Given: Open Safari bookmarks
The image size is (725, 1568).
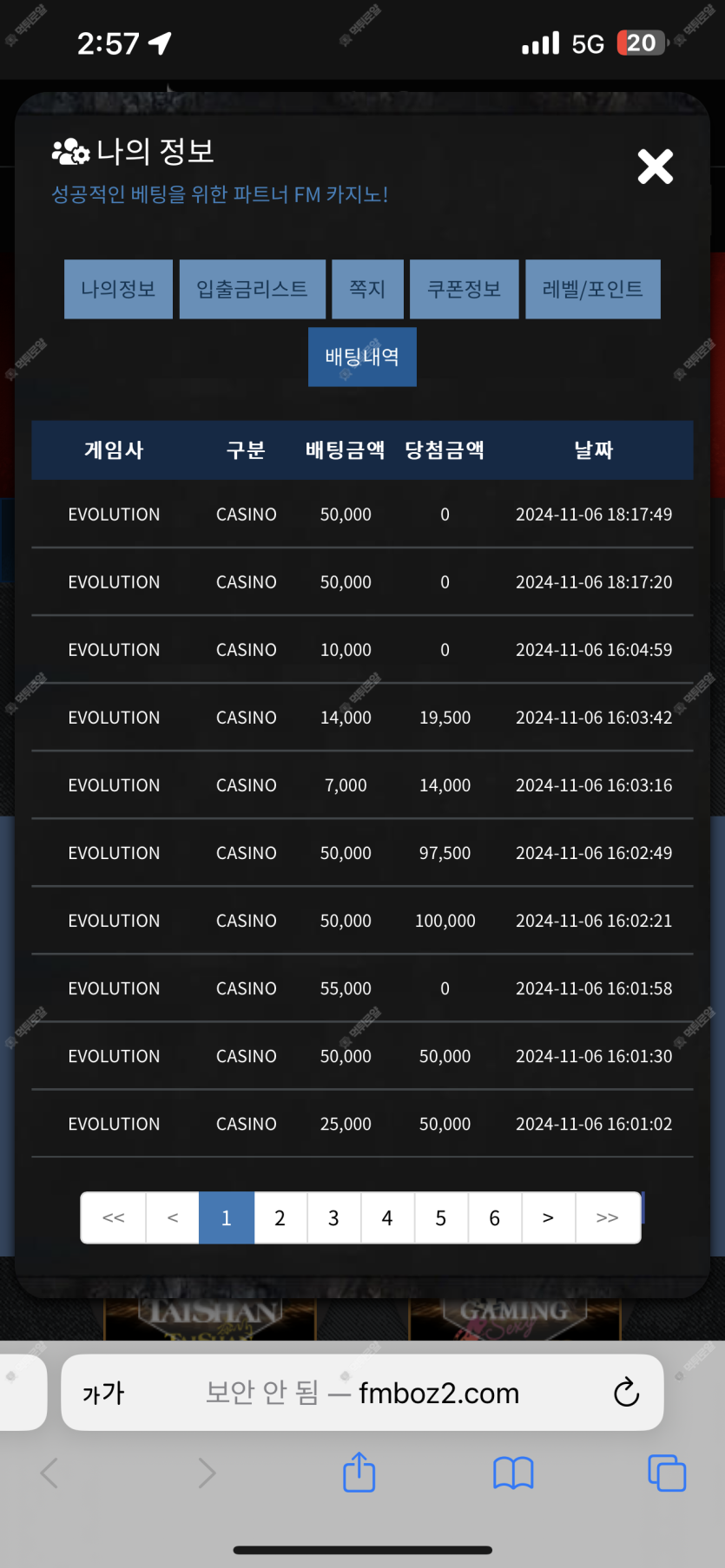Looking at the screenshot, I should coord(513,1473).
